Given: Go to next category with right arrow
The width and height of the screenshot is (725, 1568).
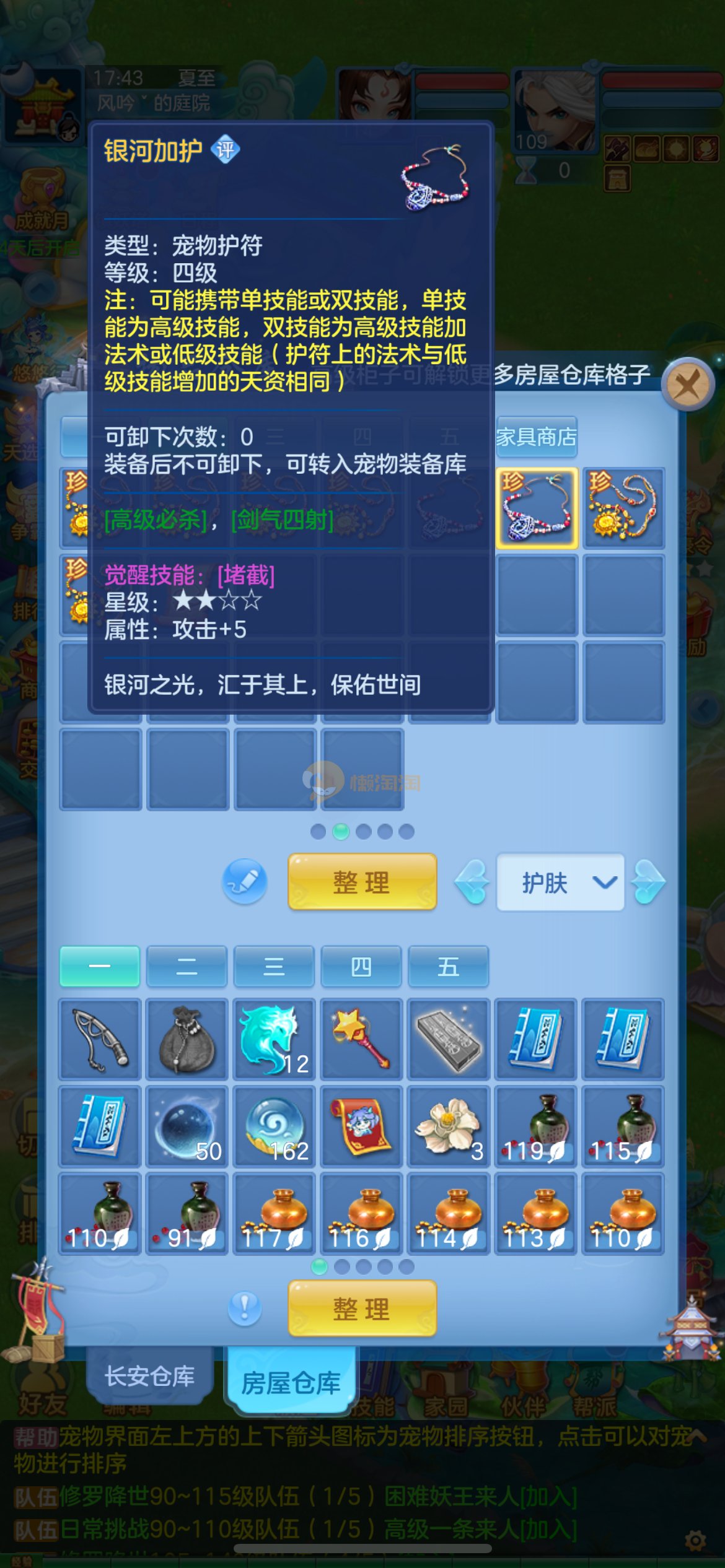Looking at the screenshot, I should 648,882.
